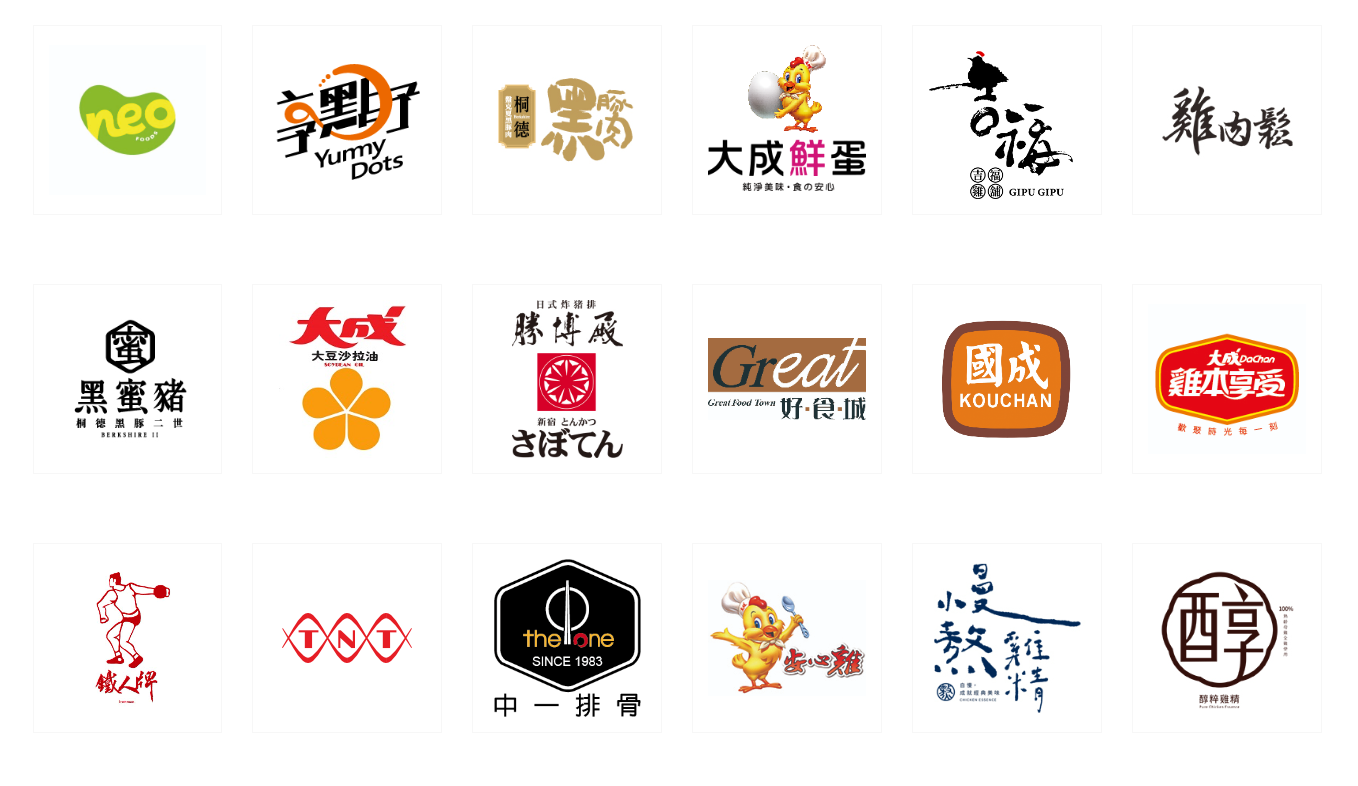Select the 桐德黑豚 brand card
1358x786 pixels.
coord(567,120)
